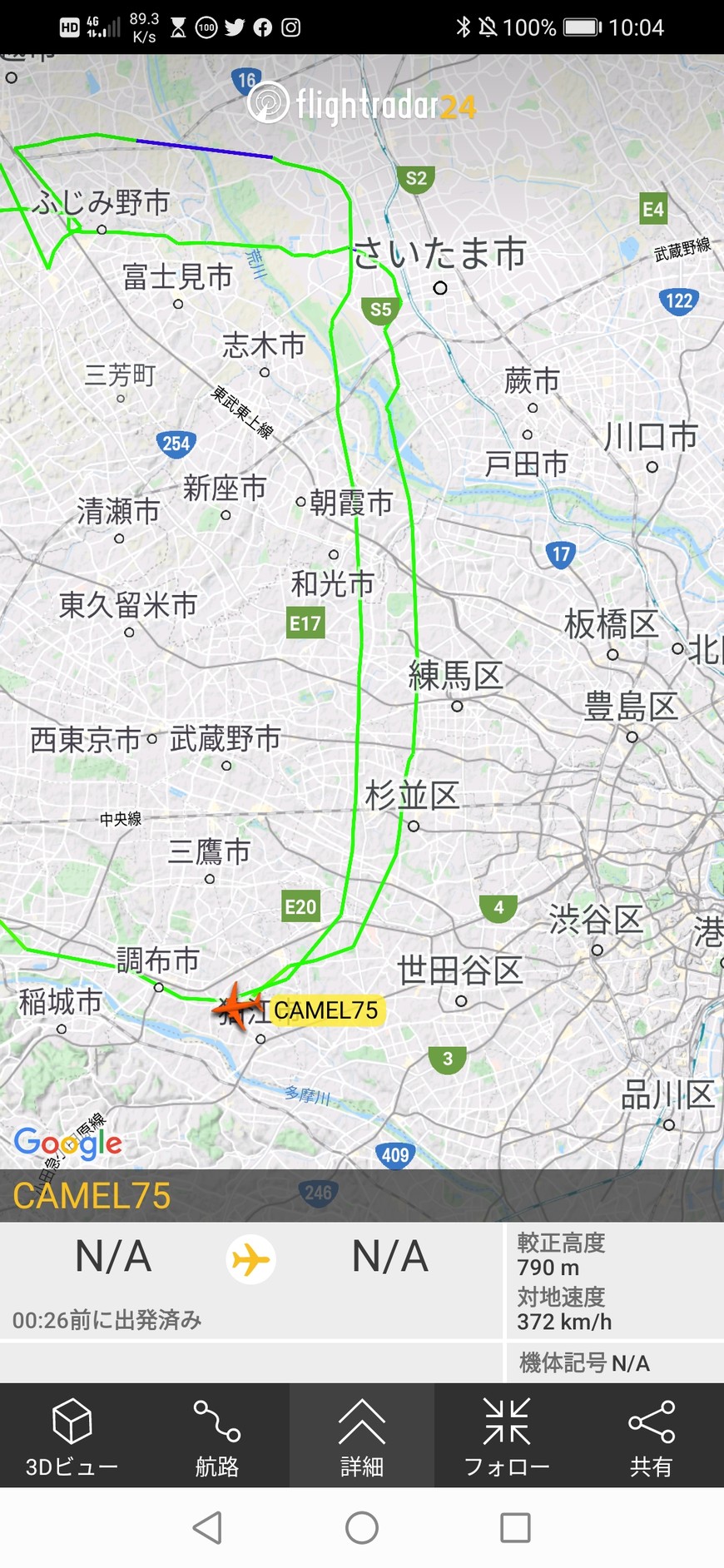The image size is (724, 1568).
Task: Show the 航路 flight route
Action: pos(216,1436)
